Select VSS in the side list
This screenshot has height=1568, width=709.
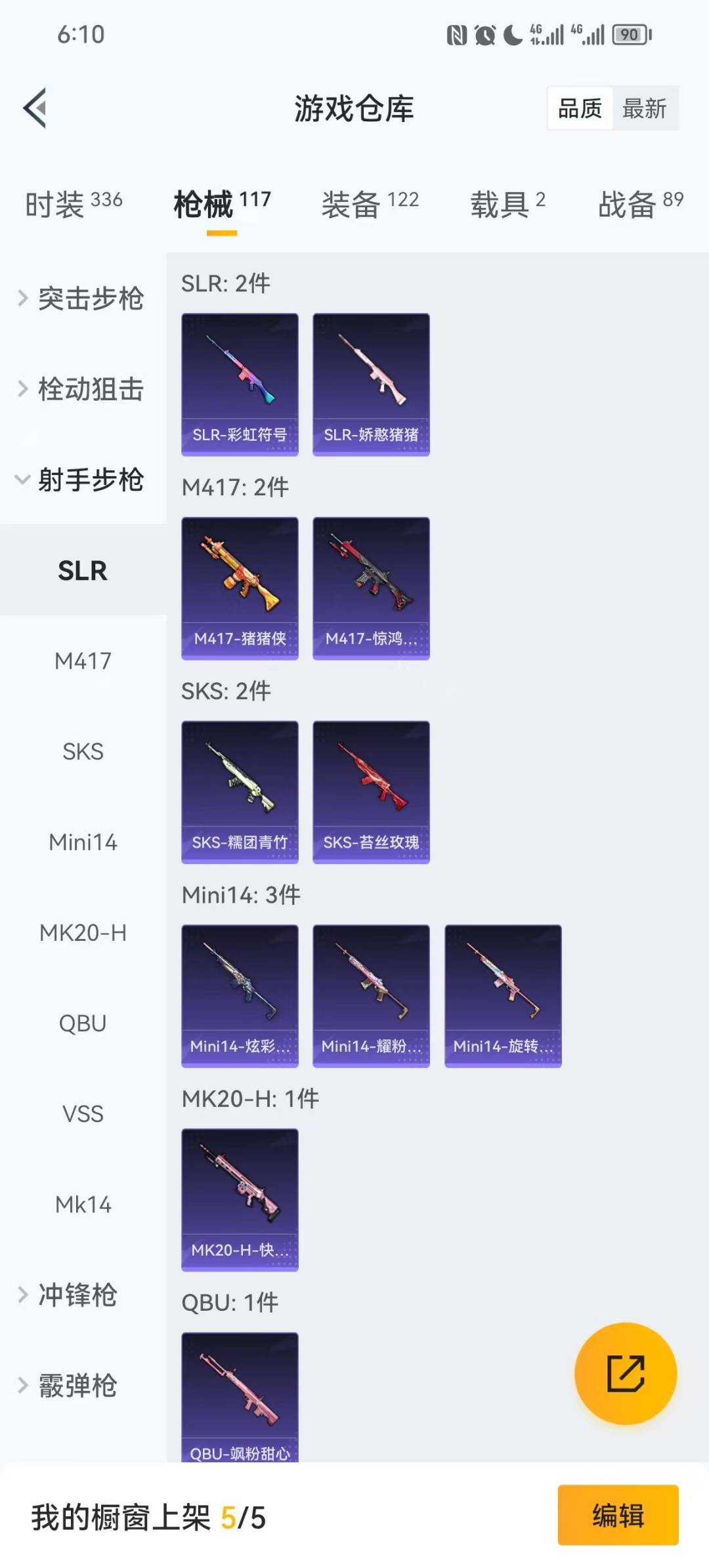click(83, 1113)
